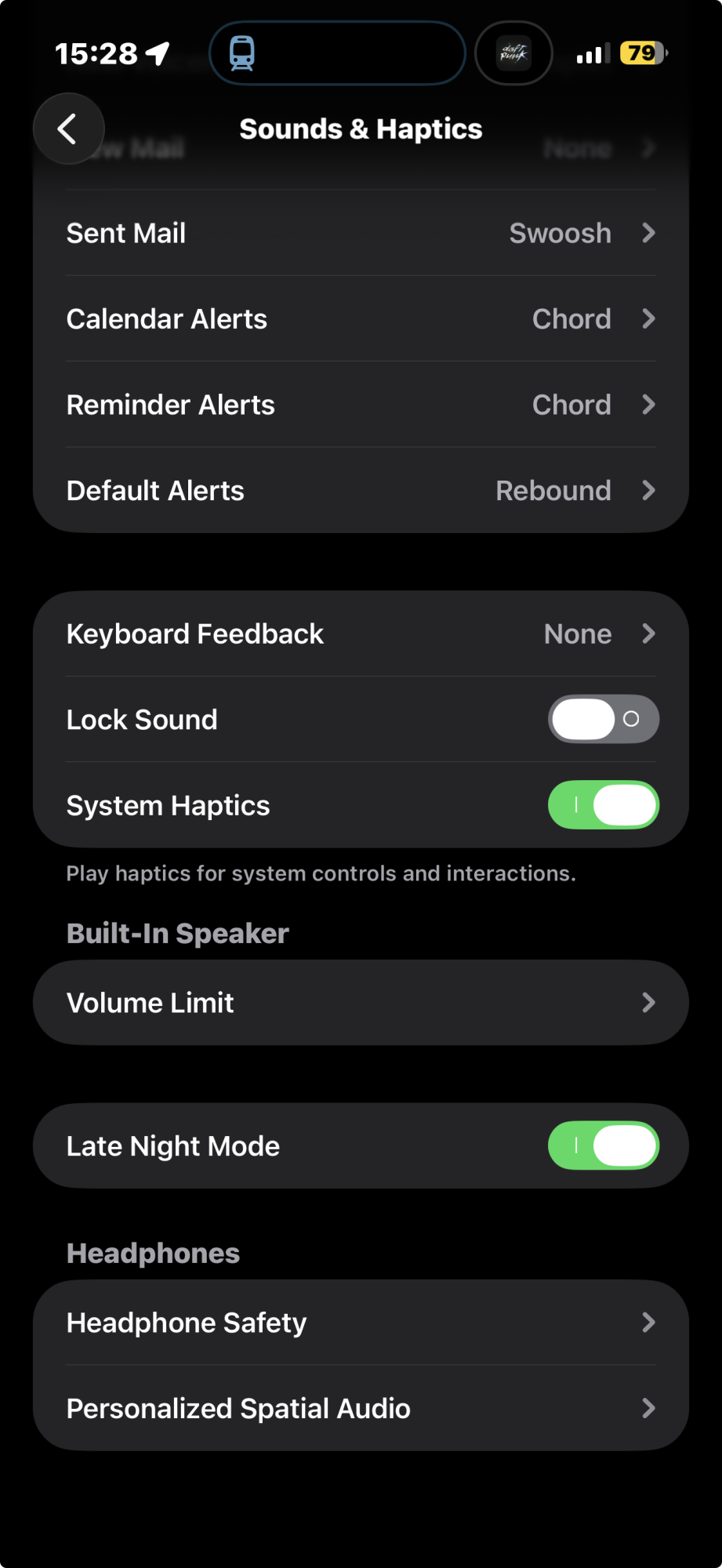The width and height of the screenshot is (722, 1568).
Task: Open Volume Limit for built-in speaker
Action: click(361, 1003)
